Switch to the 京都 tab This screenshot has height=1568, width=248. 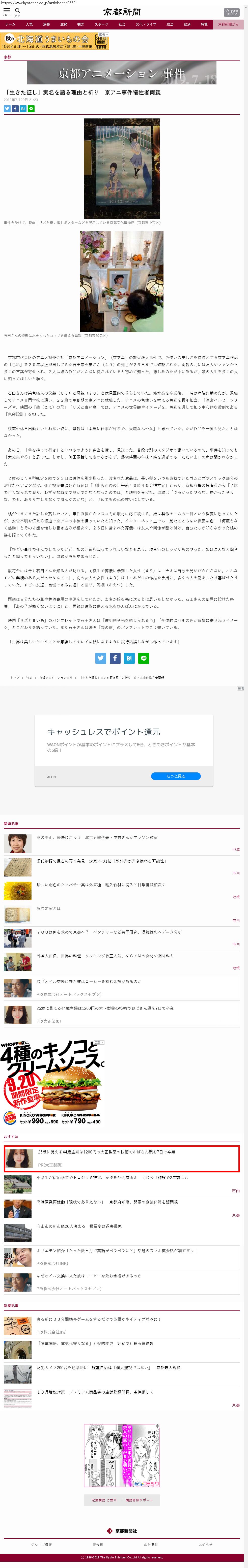click(x=46, y=24)
